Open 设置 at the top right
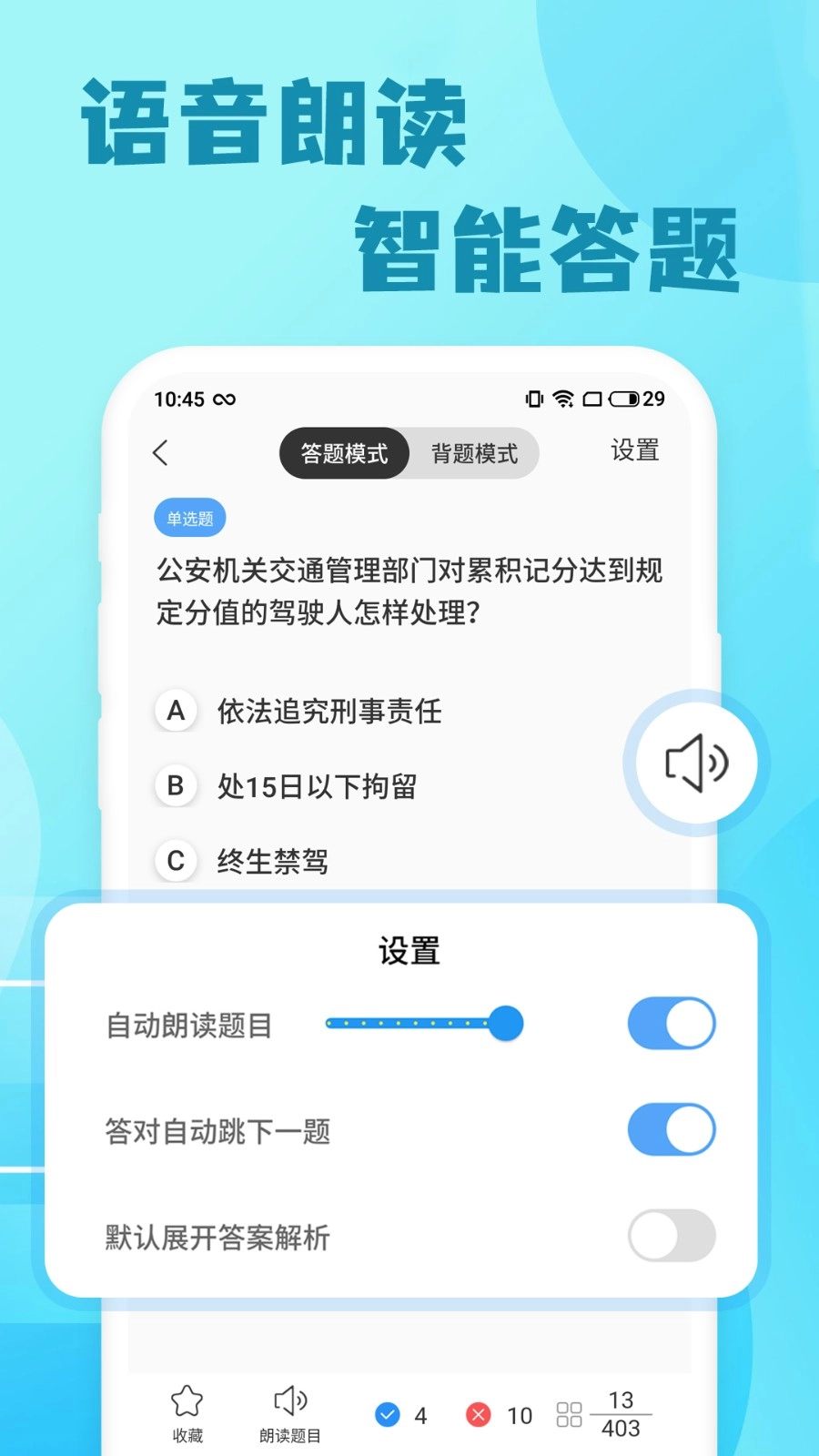Screen dimensions: 819x1456 click(x=634, y=450)
